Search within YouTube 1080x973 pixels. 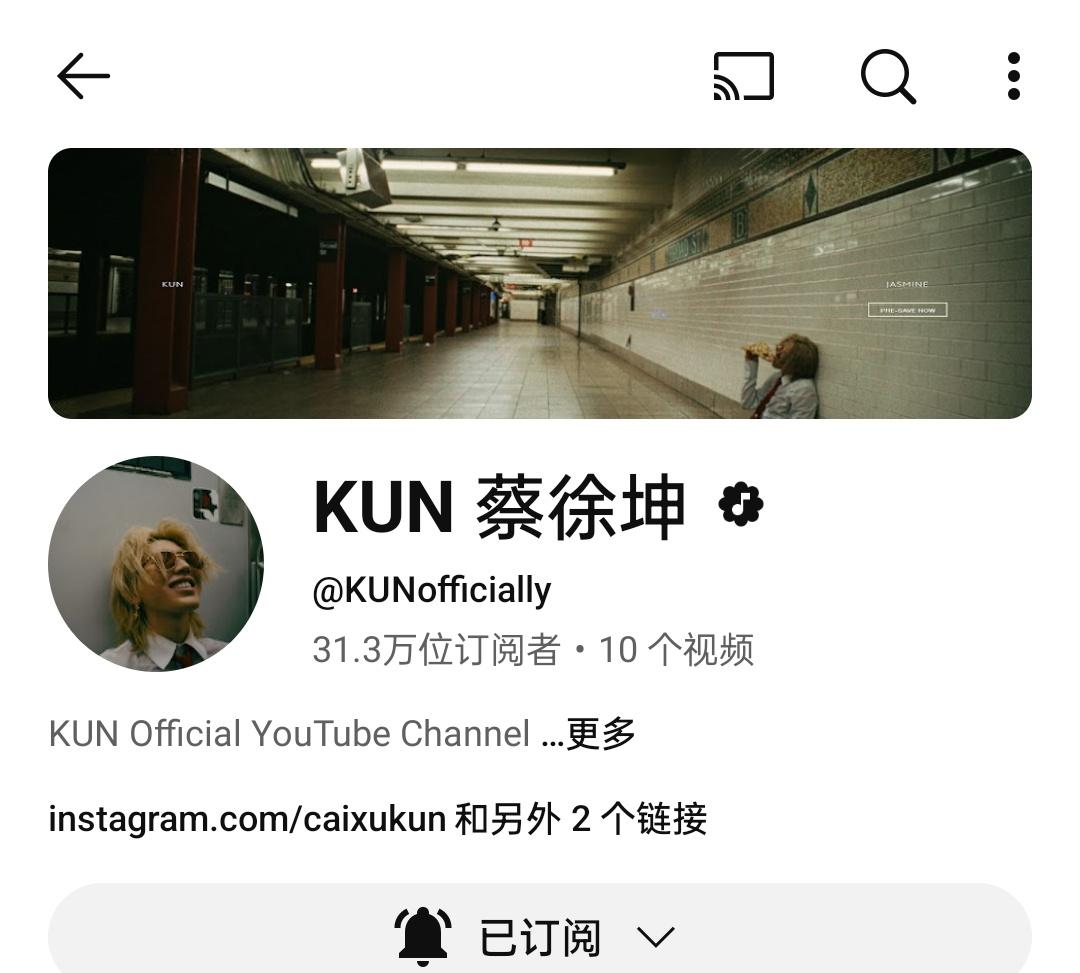click(x=888, y=77)
